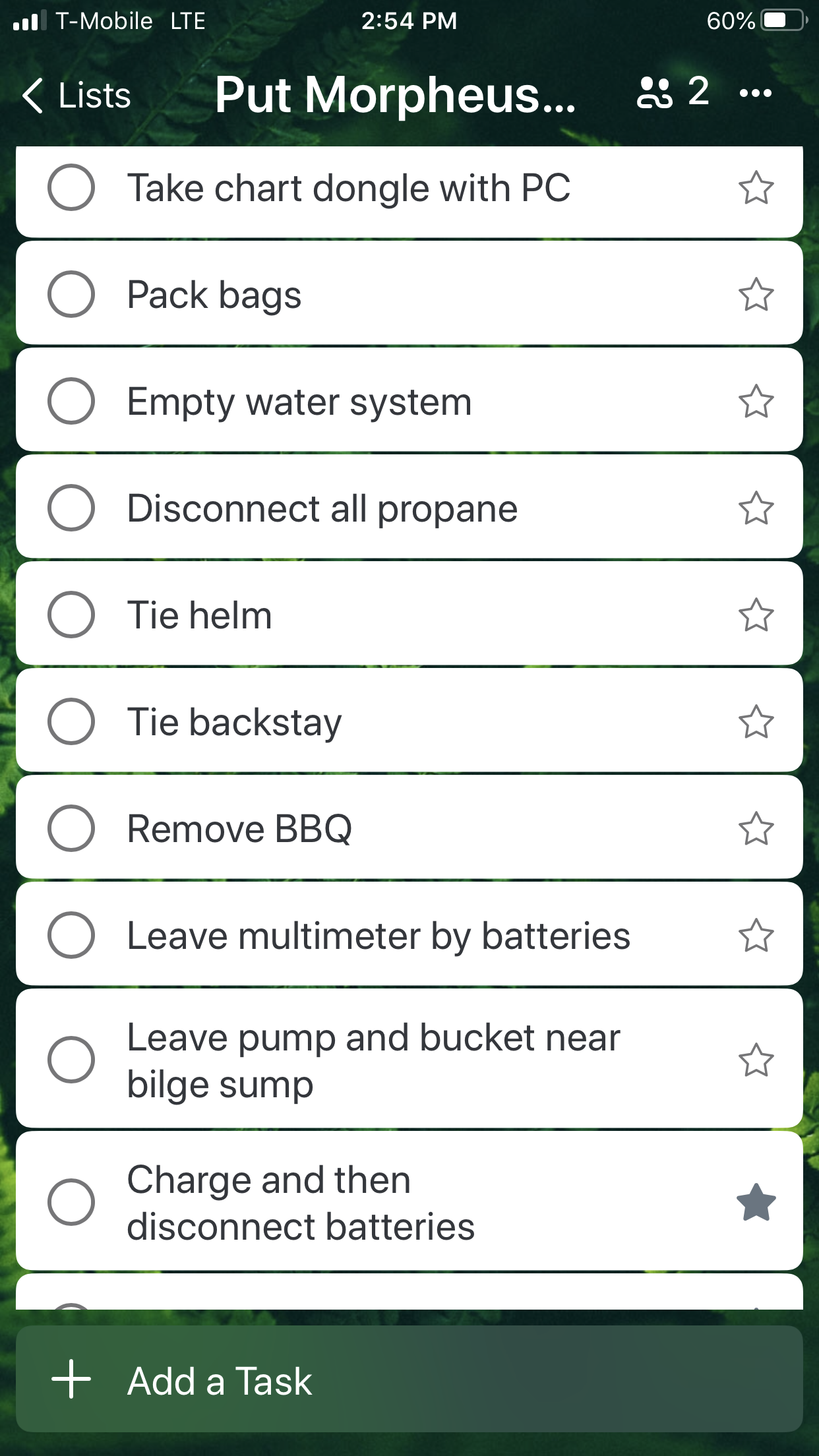Open 'Leave multimeter by batteries' details
The width and height of the screenshot is (819, 1456).
coord(379,936)
